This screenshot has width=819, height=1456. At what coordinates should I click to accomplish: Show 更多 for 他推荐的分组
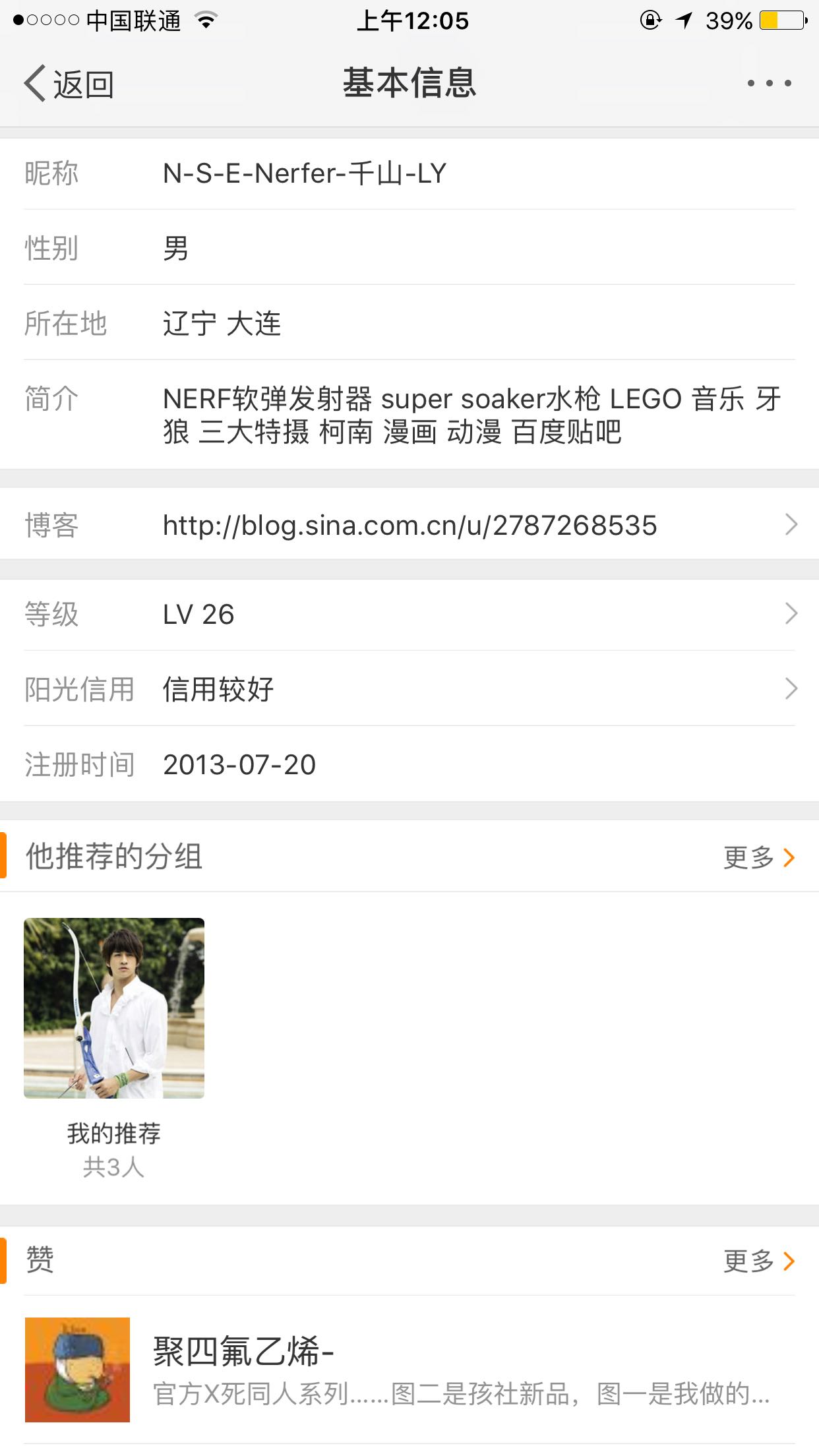click(x=758, y=857)
